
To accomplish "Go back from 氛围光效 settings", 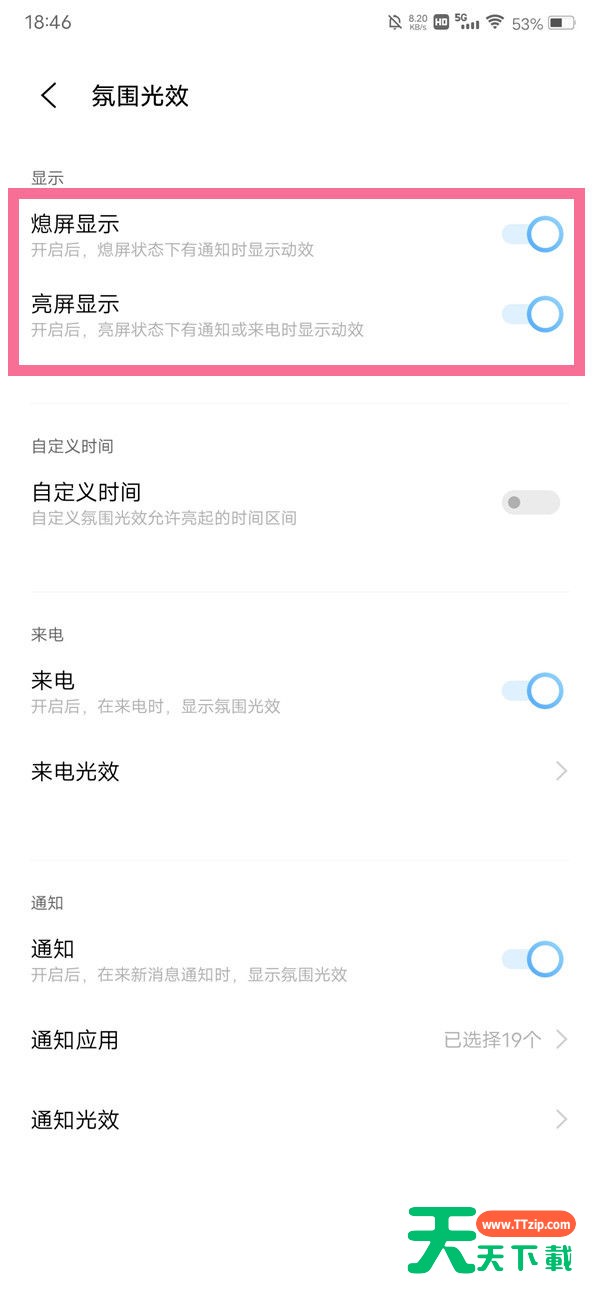I will [48, 96].
